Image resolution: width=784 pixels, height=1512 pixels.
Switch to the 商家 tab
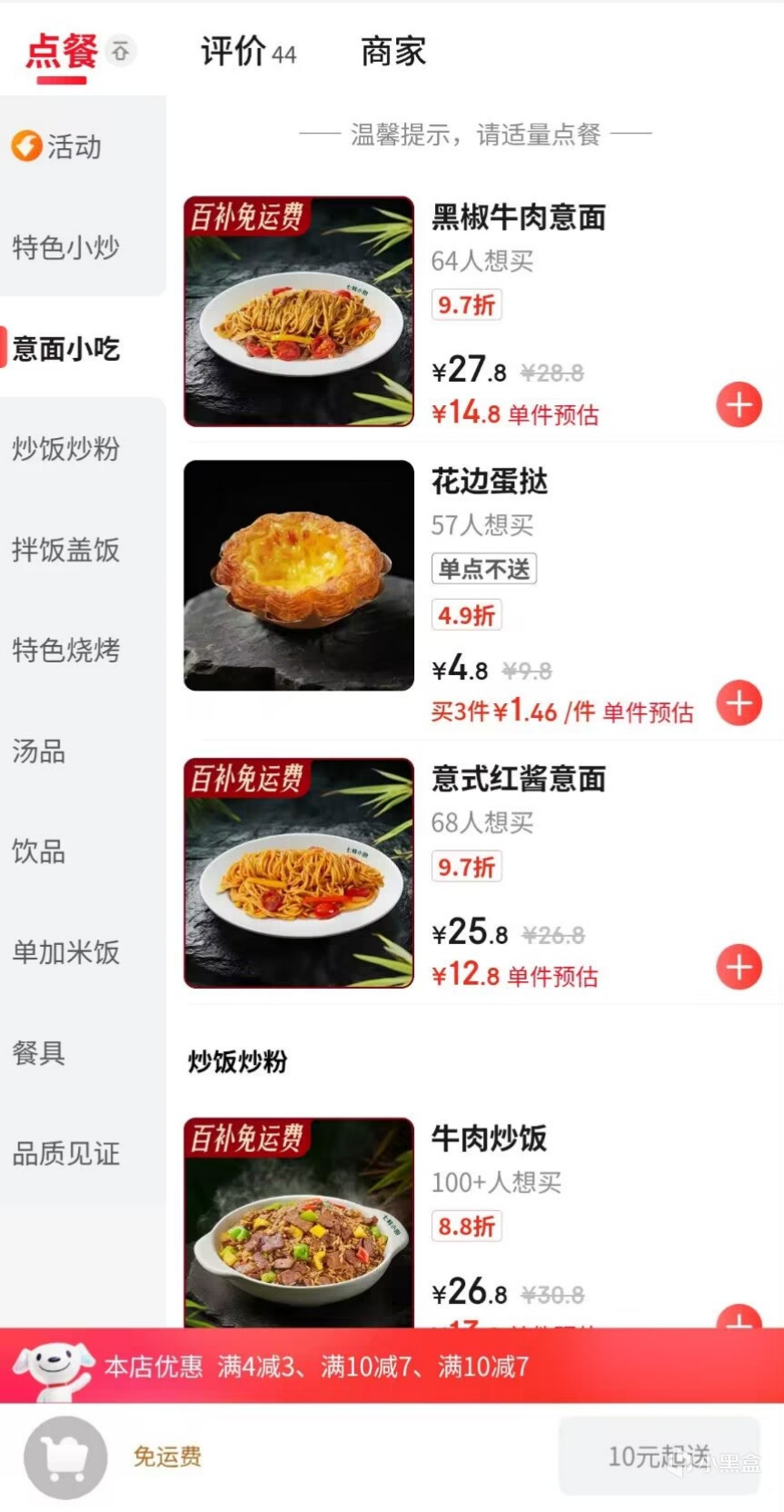coord(392,52)
